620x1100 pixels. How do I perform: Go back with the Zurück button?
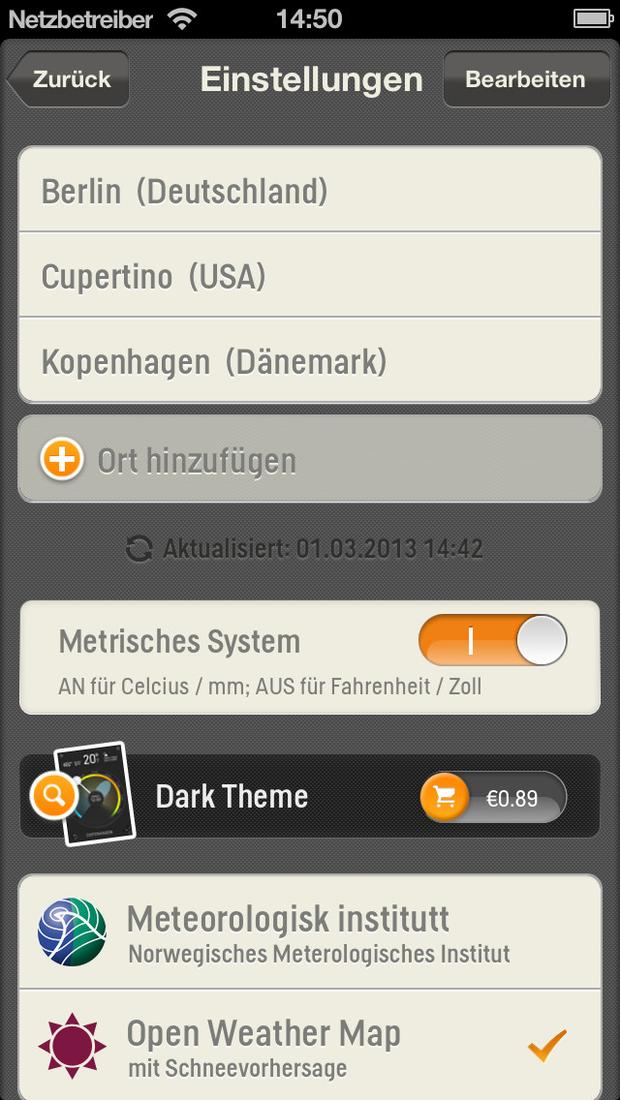(69, 79)
